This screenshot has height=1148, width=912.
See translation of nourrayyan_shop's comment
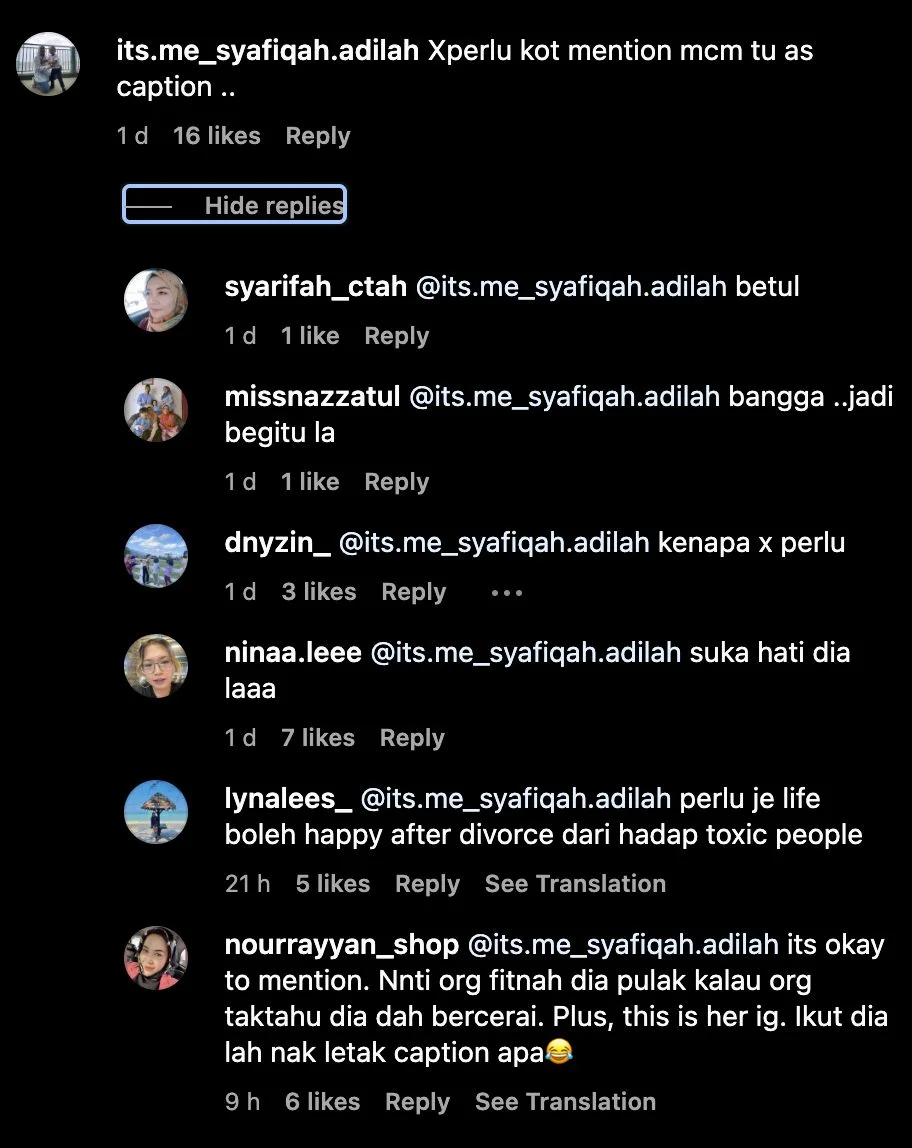565,1102
